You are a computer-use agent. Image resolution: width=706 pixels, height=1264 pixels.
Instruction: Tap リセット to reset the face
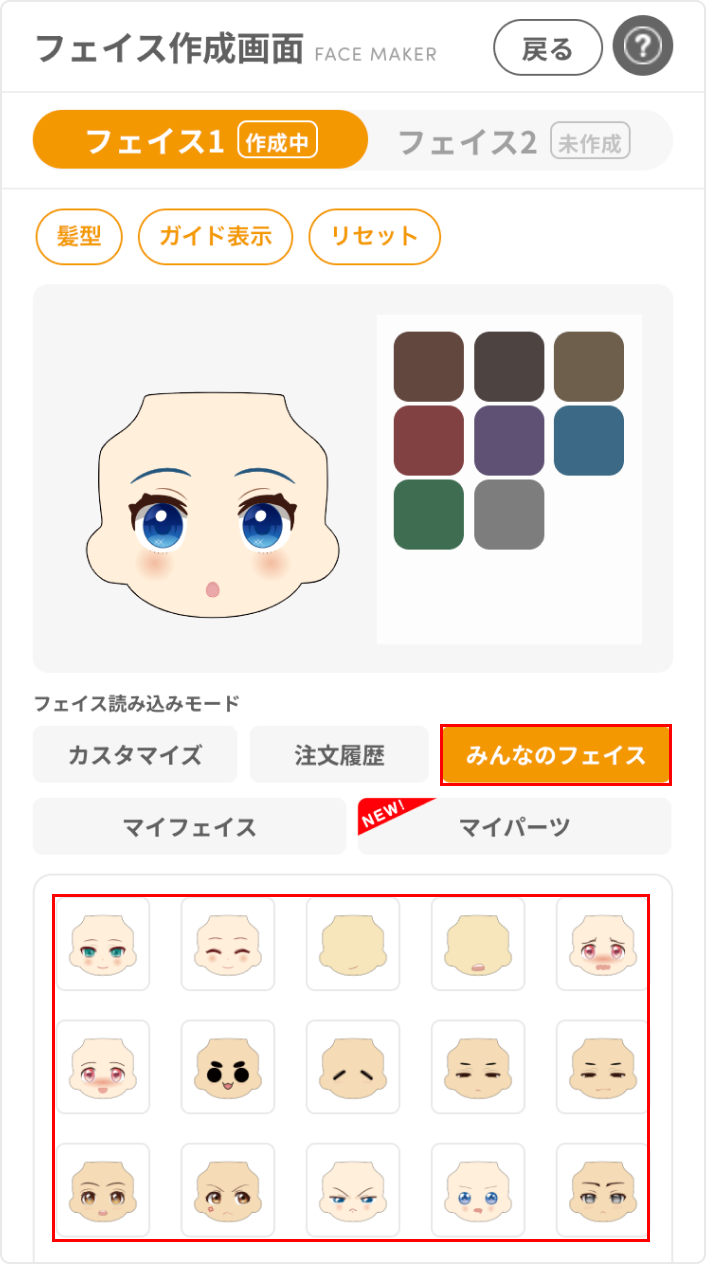click(374, 237)
